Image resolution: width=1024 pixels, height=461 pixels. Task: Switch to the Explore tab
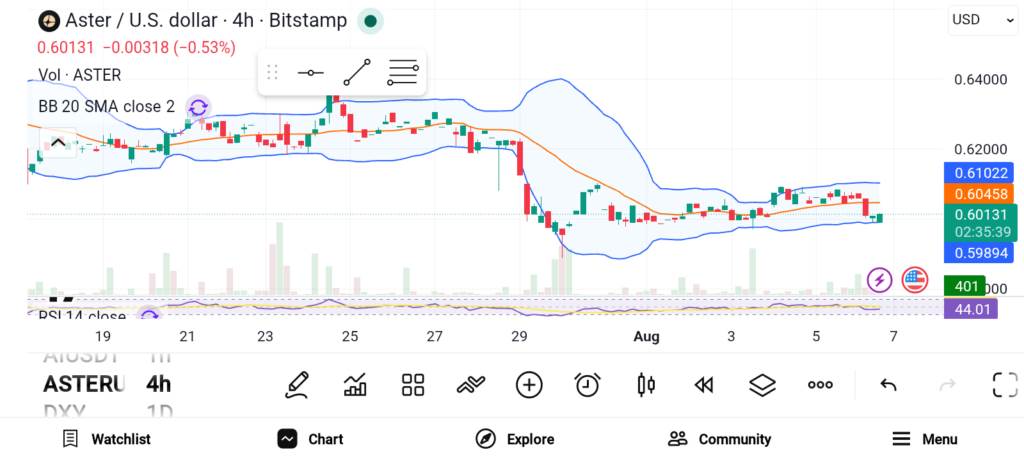(x=515, y=439)
